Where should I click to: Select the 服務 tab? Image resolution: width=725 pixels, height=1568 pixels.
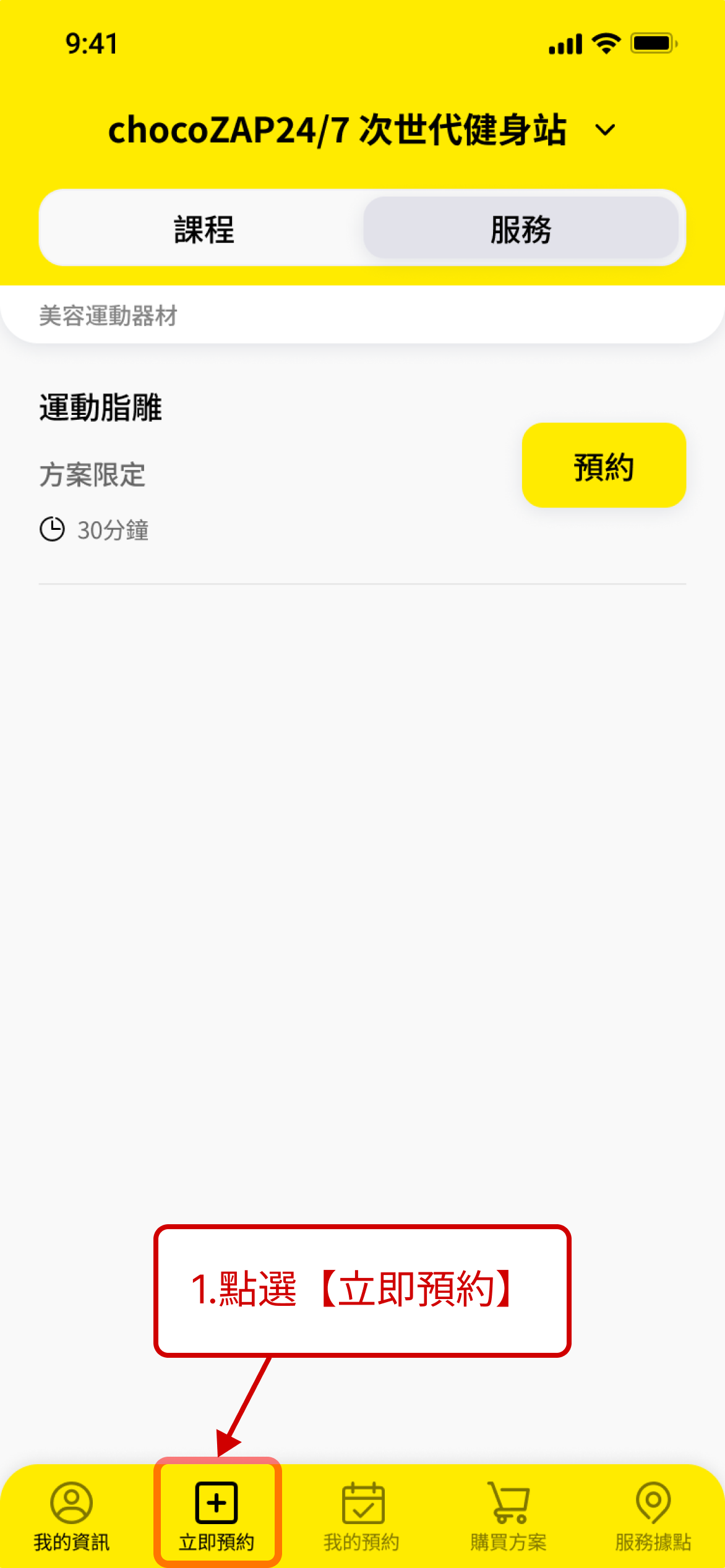pyautogui.click(x=520, y=229)
